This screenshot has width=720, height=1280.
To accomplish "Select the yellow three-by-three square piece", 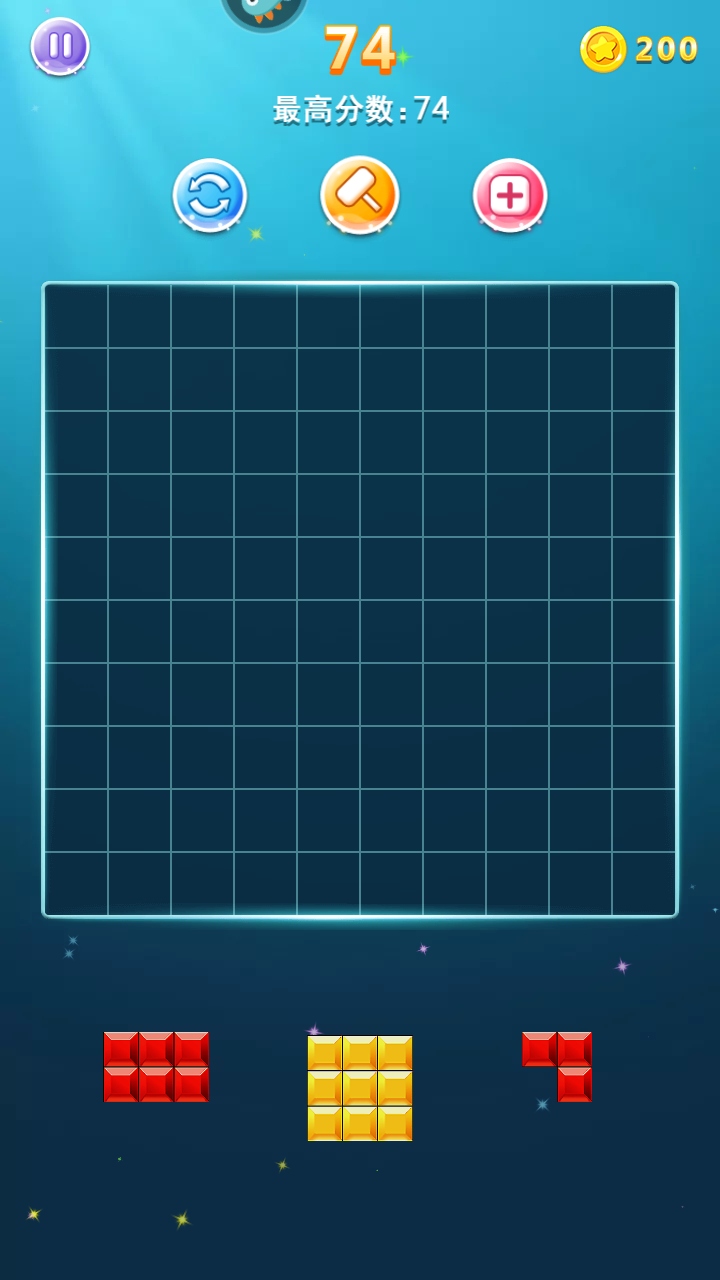I will tap(360, 1088).
